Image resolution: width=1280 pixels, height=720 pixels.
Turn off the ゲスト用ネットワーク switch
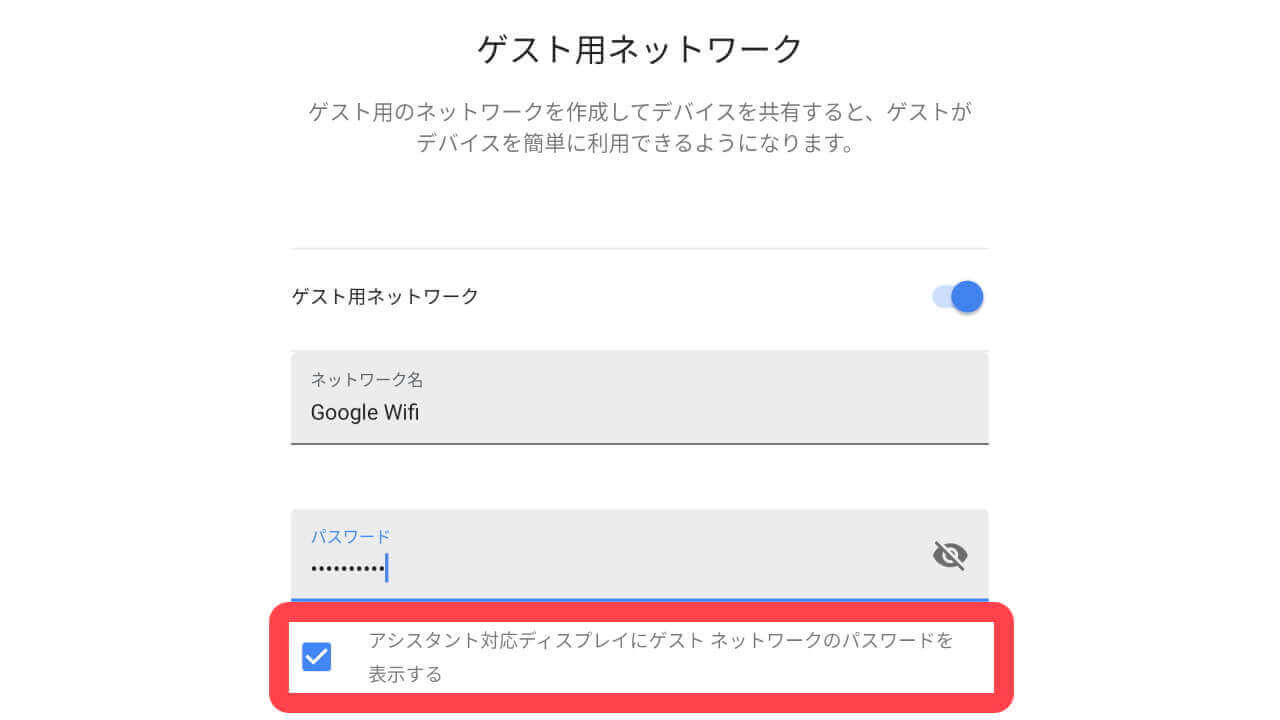pyautogui.click(x=959, y=297)
